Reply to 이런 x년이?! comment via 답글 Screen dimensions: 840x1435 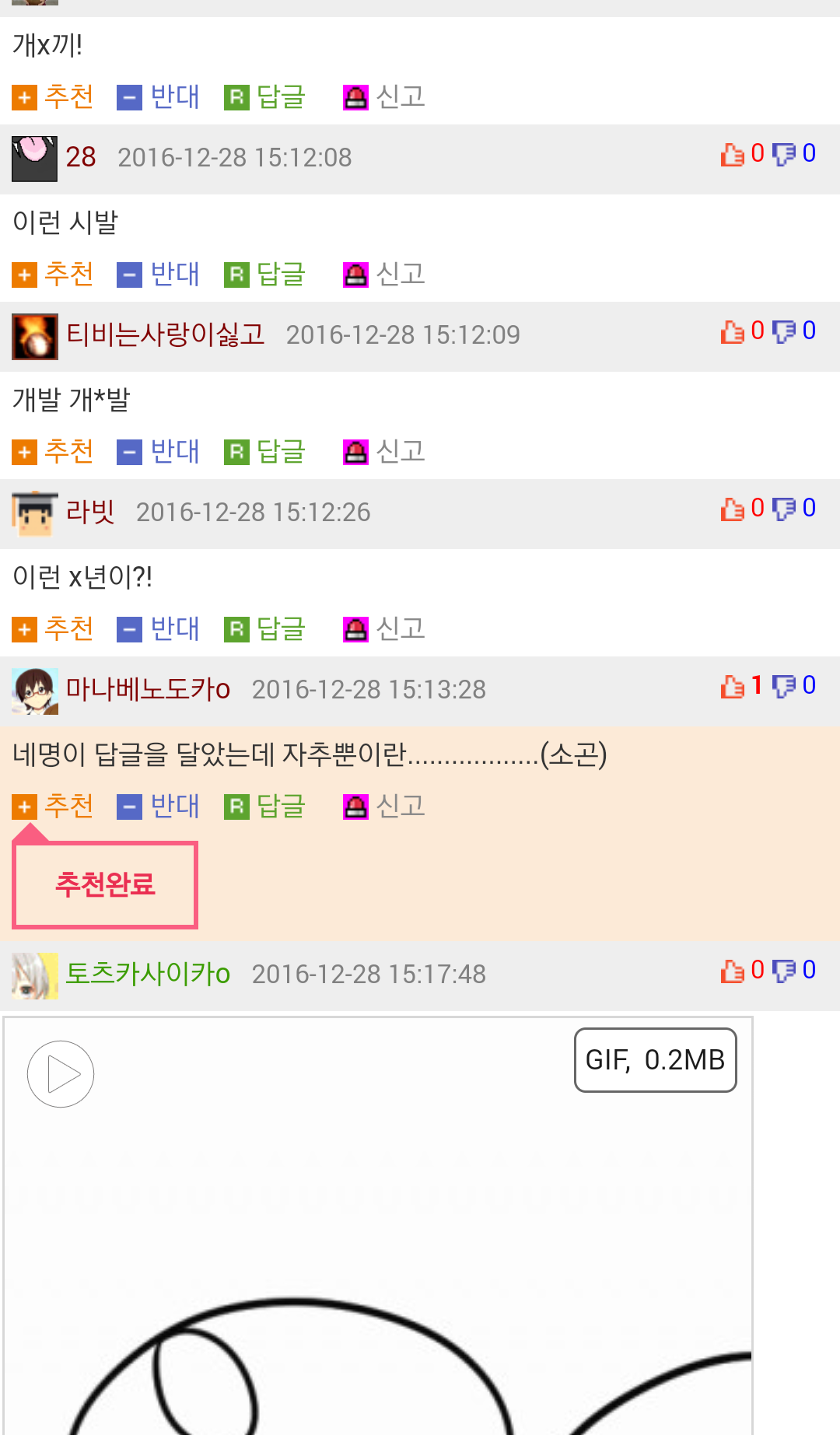pos(264,629)
